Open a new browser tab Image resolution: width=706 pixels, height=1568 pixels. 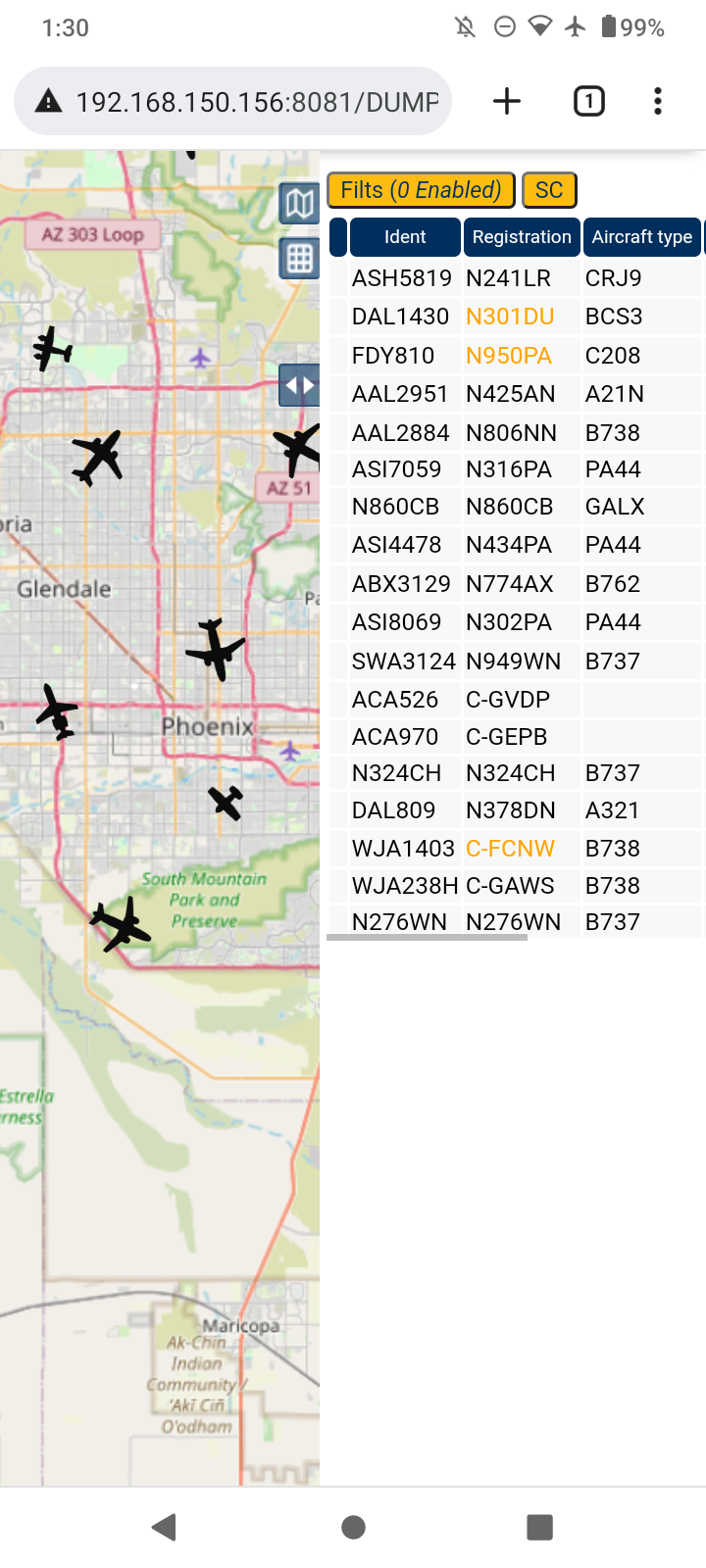[507, 101]
